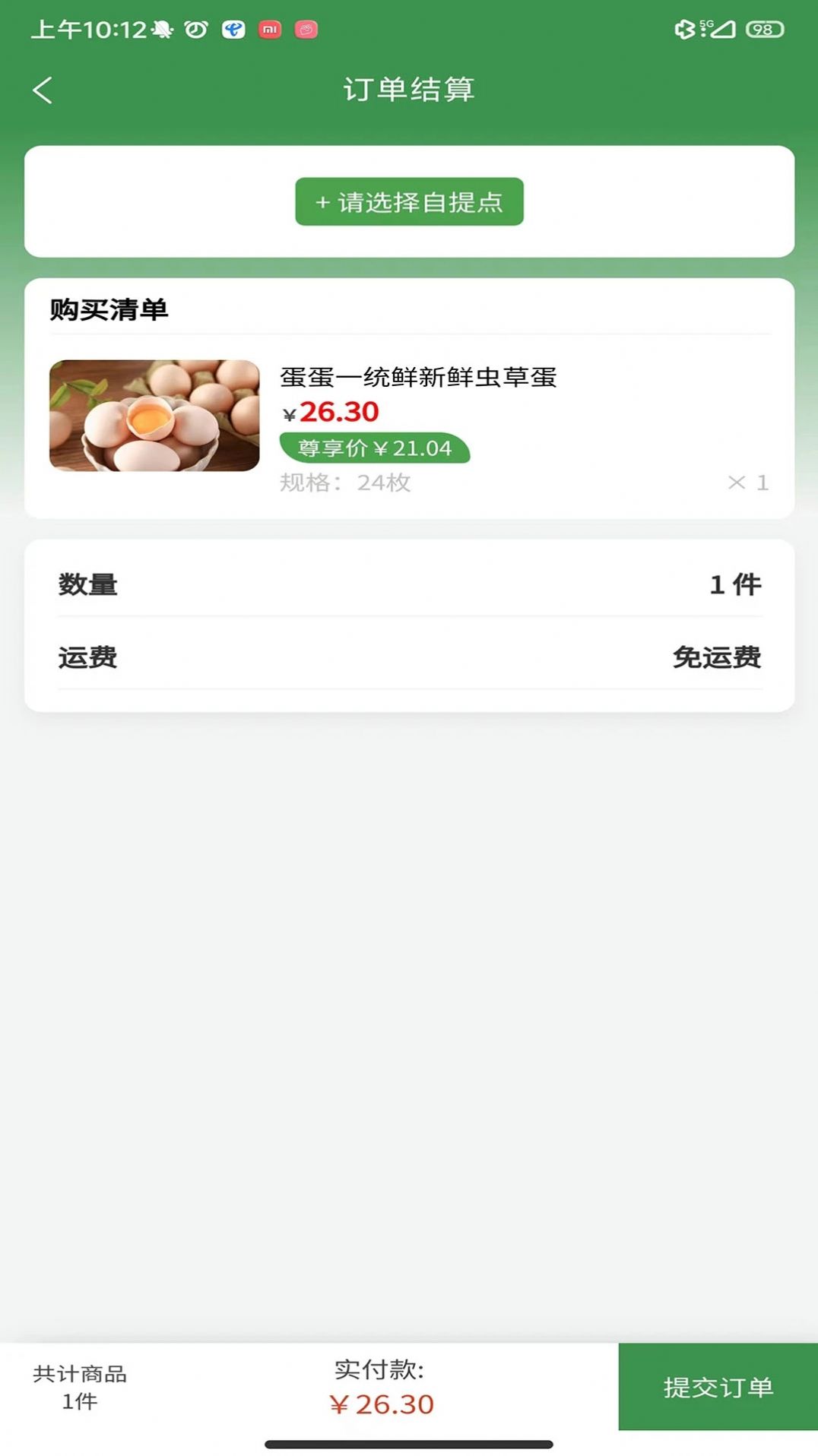Tap the 免运费 free shipping label
This screenshot has width=818, height=1456.
click(715, 660)
